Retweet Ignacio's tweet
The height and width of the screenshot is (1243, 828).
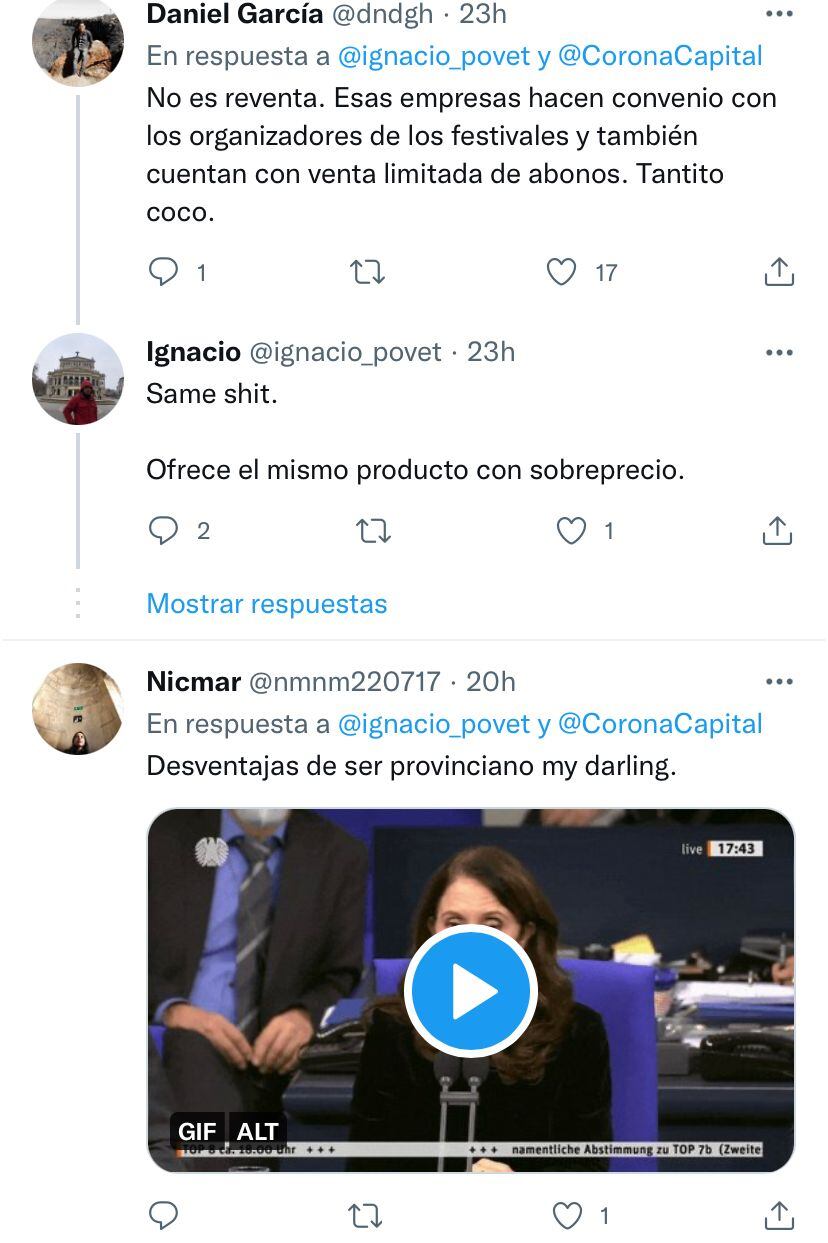[x=373, y=531]
